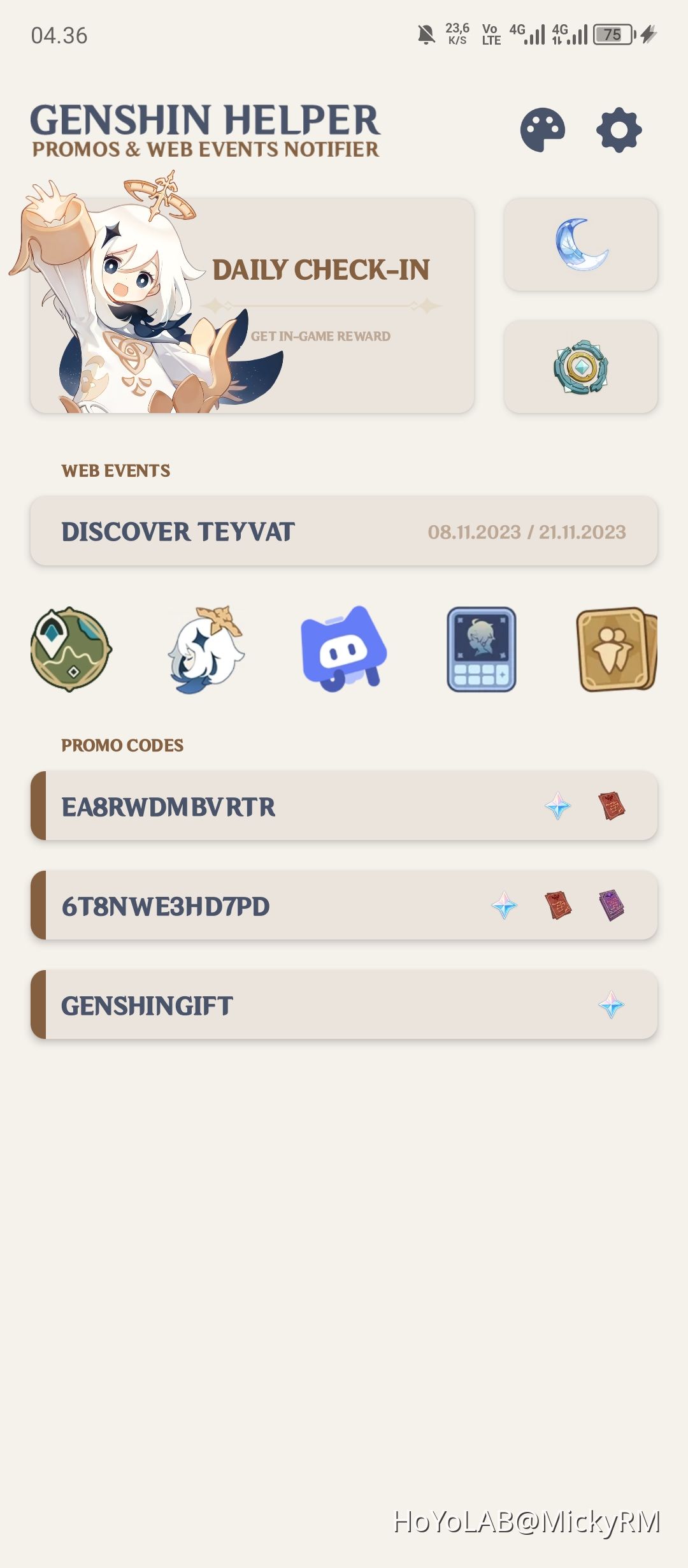
Task: Open the settings gear
Action: coord(619,130)
